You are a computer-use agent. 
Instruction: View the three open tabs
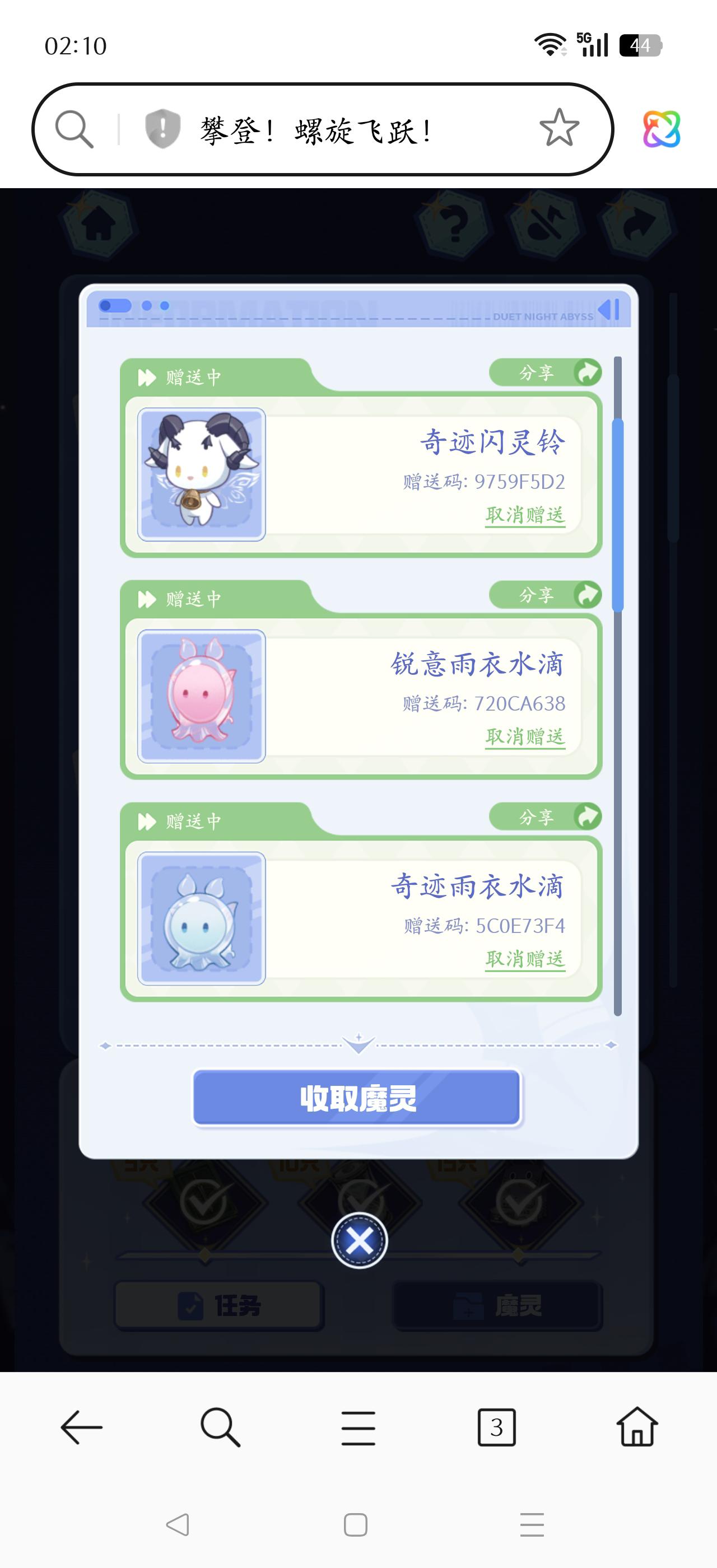(496, 1427)
